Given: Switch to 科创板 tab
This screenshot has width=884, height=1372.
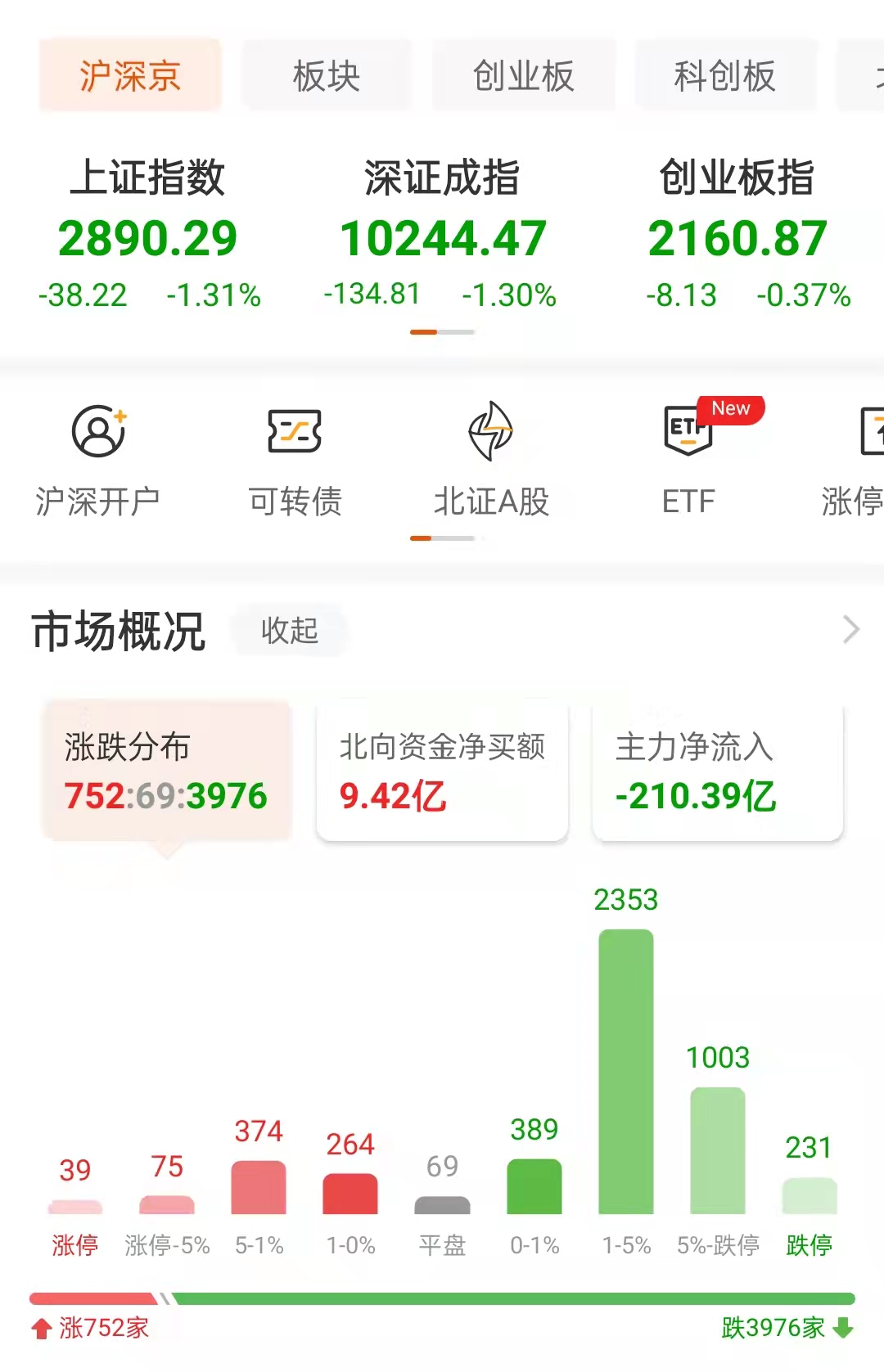Looking at the screenshot, I should (724, 76).
